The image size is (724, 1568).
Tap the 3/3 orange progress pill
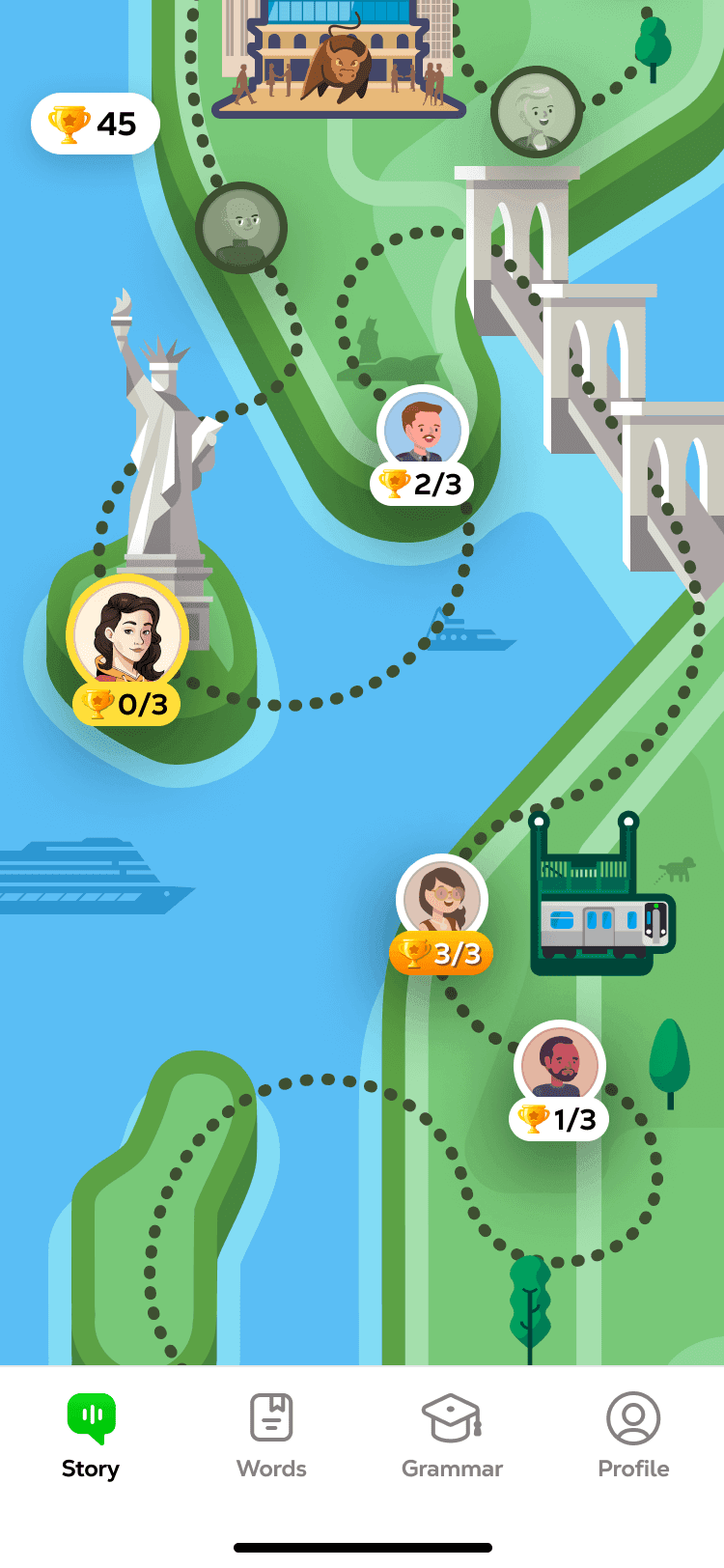440,952
